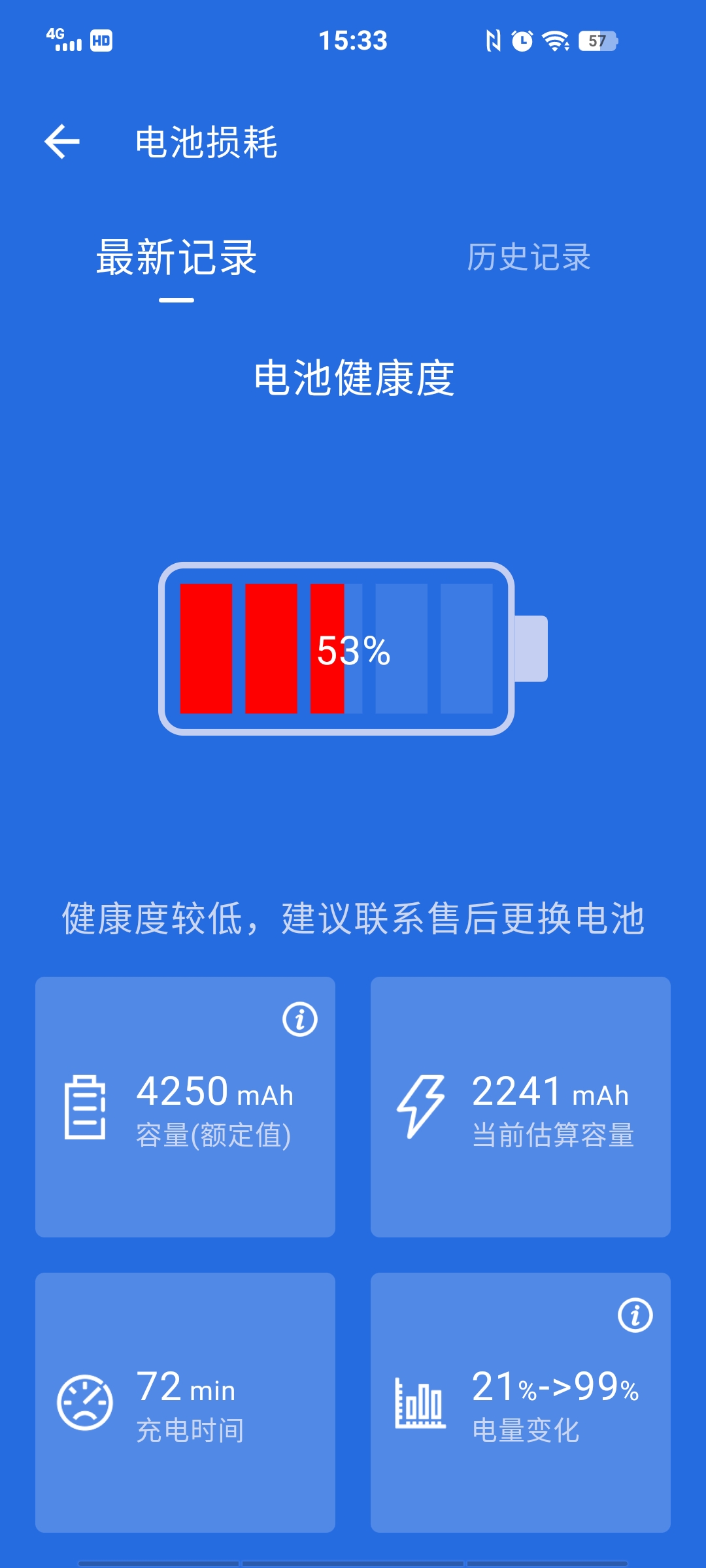Screen dimensions: 706x1568
Task: Go back from 电池损耗 page
Action: point(62,142)
